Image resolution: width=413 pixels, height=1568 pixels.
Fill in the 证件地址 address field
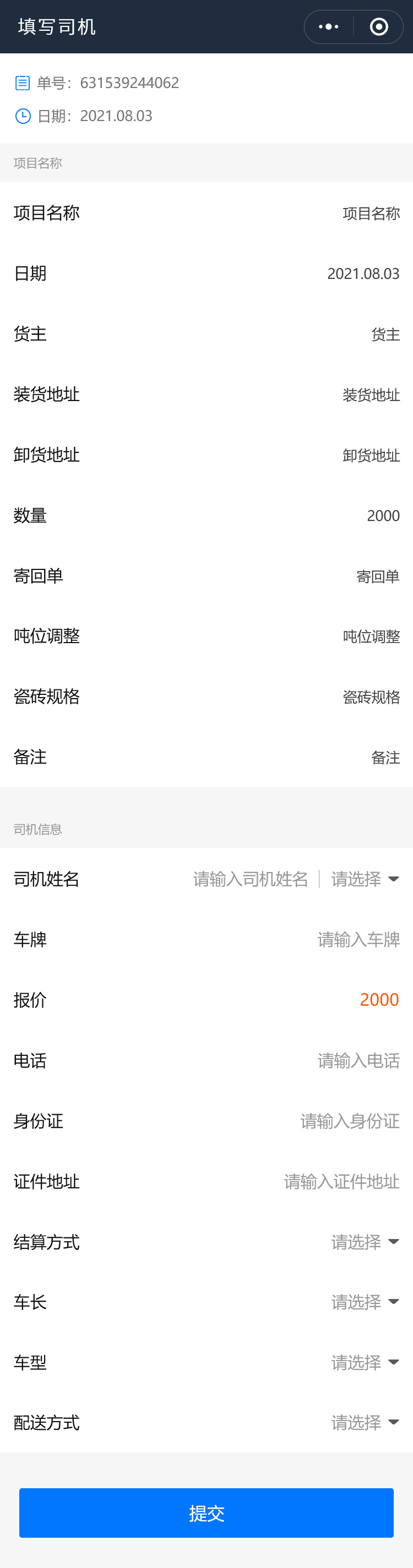click(x=341, y=1182)
